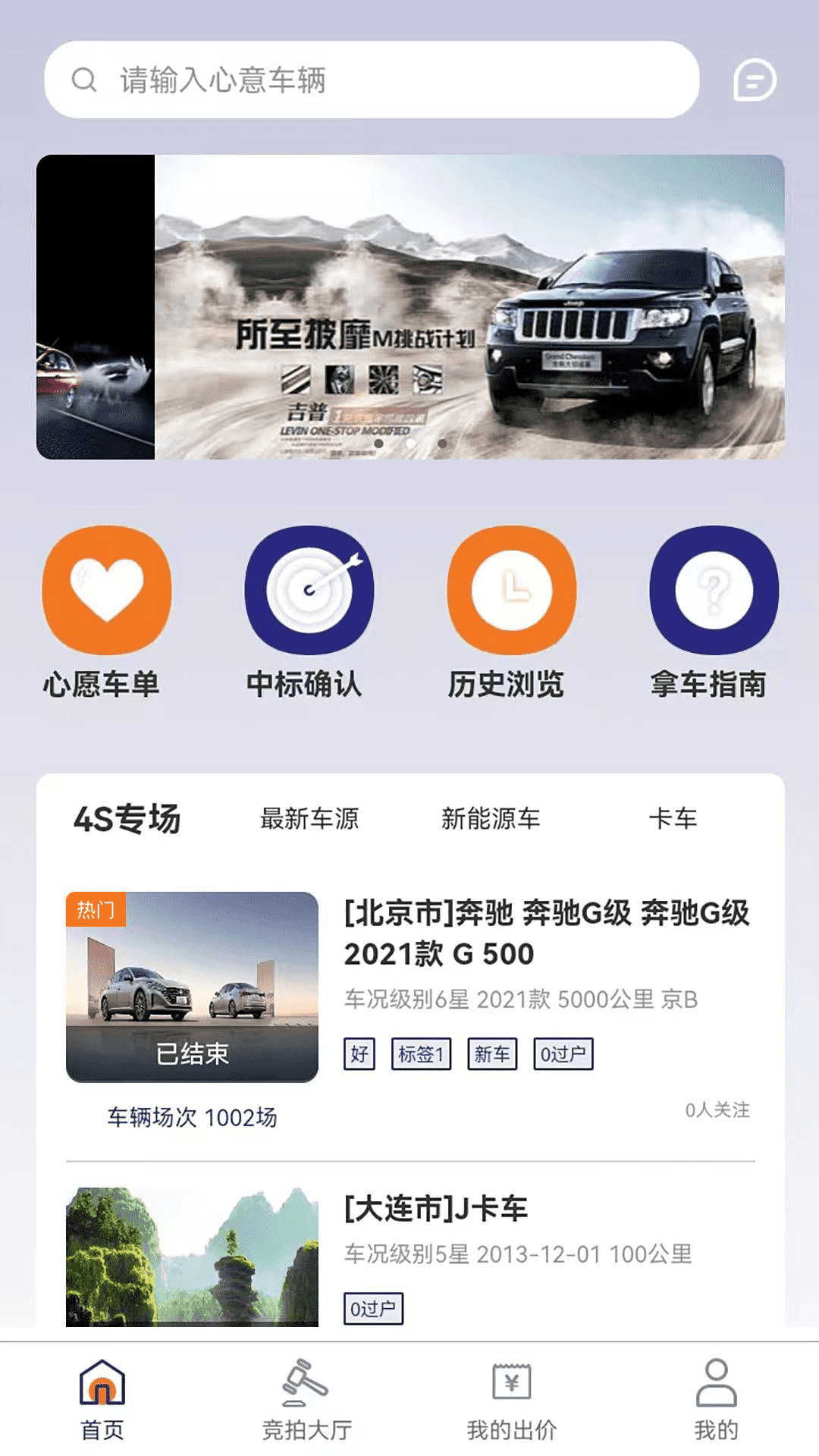Open the Jeep promotional banner
Viewport: 819px width, 1456px height.
coord(469,307)
